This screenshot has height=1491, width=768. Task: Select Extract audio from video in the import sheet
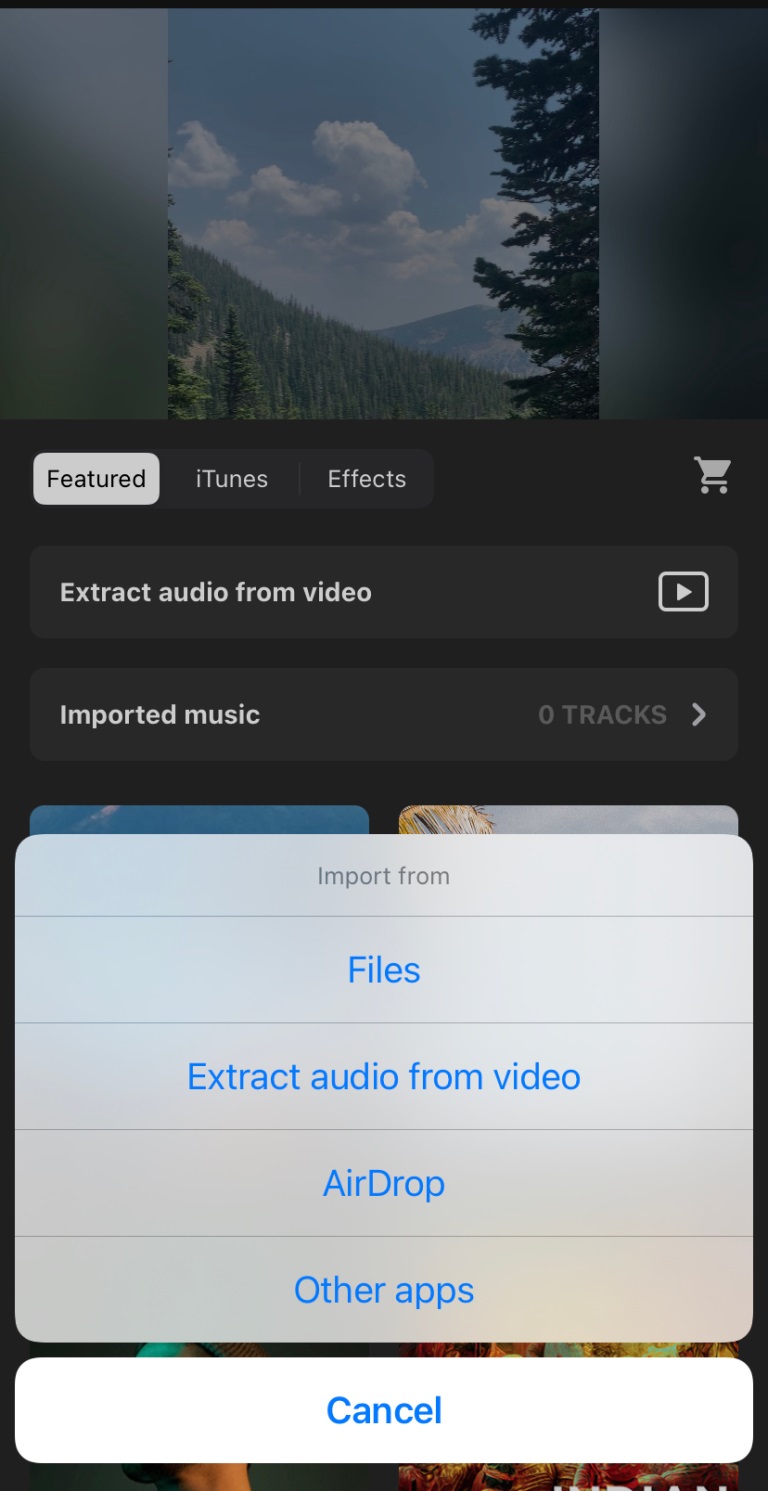point(384,1077)
